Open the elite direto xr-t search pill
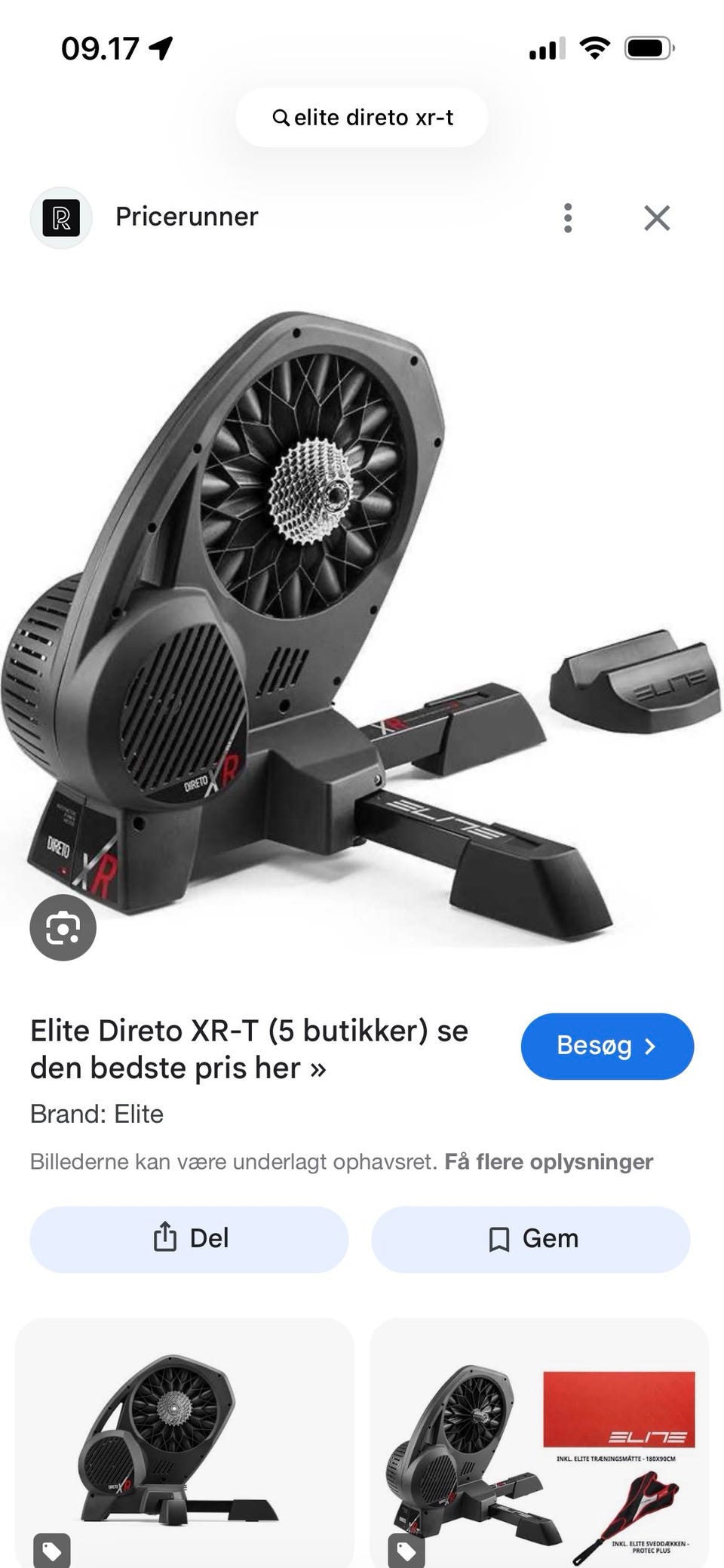724x1568 pixels. pyautogui.click(x=362, y=118)
